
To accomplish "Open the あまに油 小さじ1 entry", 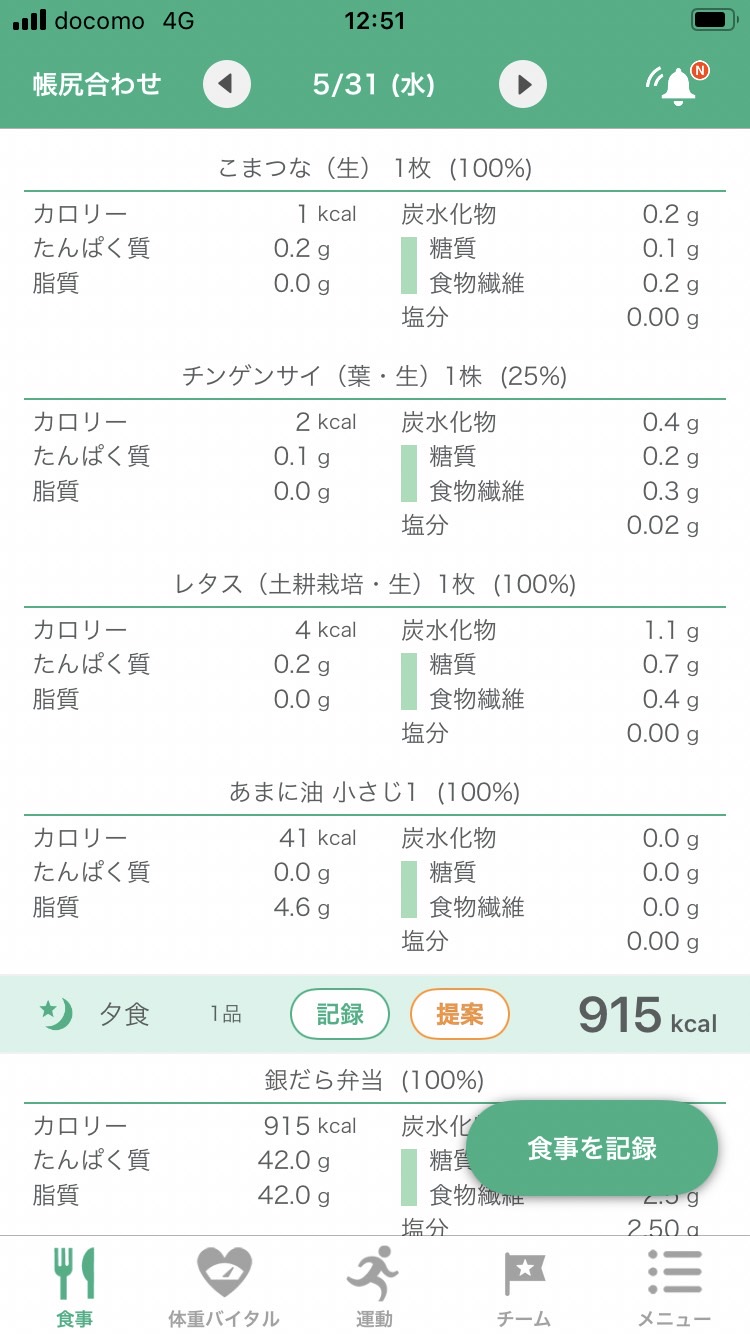I will (x=375, y=792).
